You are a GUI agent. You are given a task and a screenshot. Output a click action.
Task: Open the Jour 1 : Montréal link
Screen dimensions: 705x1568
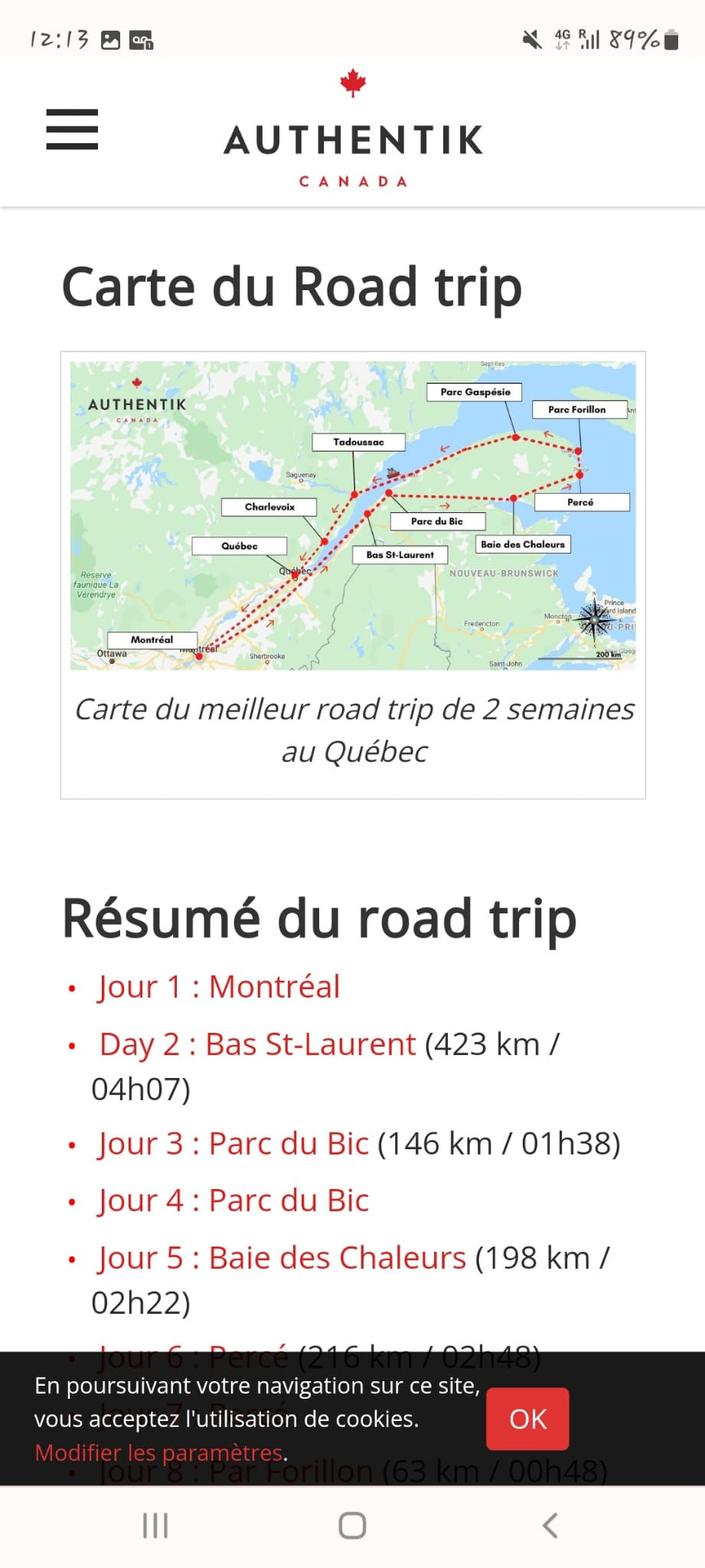[x=219, y=987]
